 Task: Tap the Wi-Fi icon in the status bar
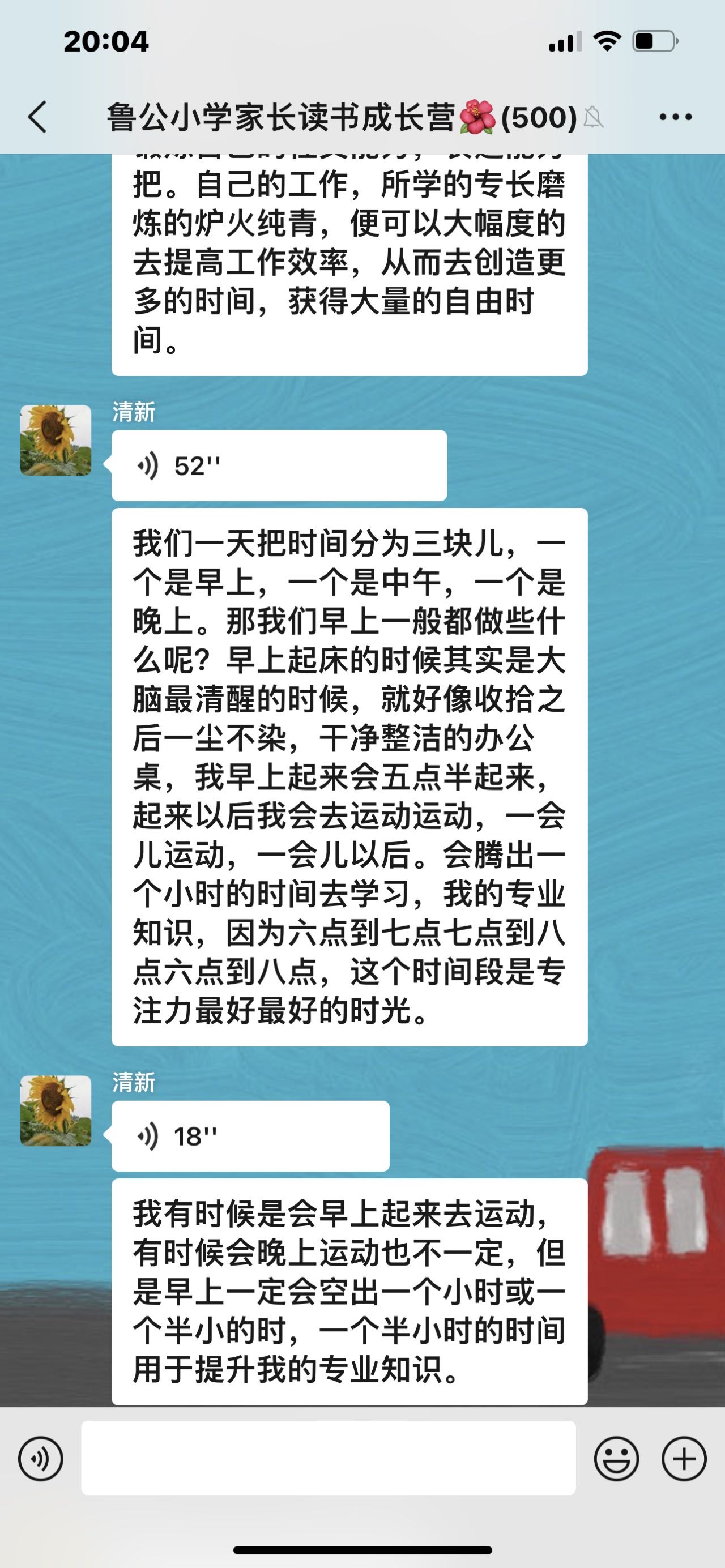click(609, 41)
